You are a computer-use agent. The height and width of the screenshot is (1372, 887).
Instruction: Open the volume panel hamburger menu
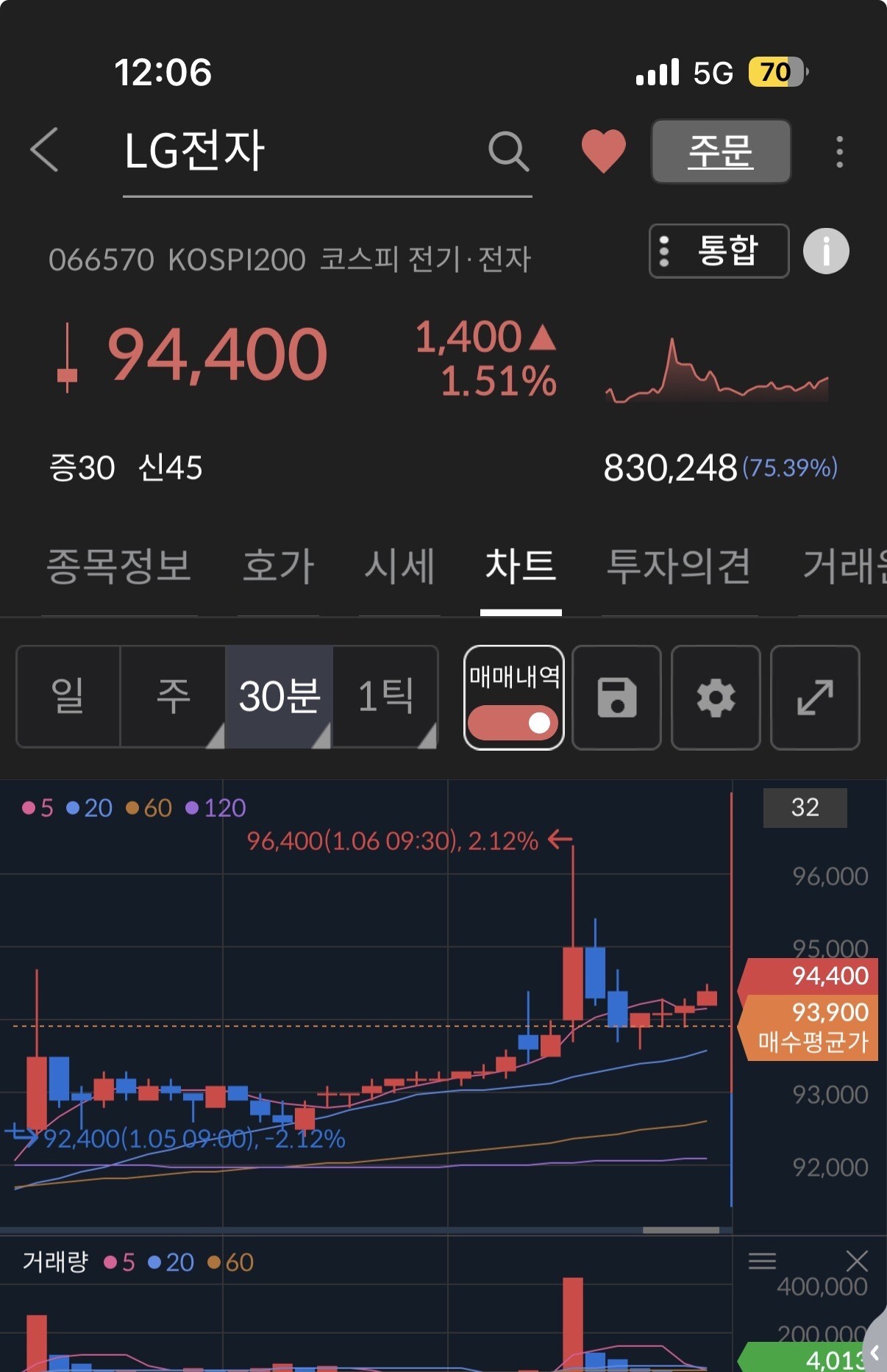[x=762, y=1261]
